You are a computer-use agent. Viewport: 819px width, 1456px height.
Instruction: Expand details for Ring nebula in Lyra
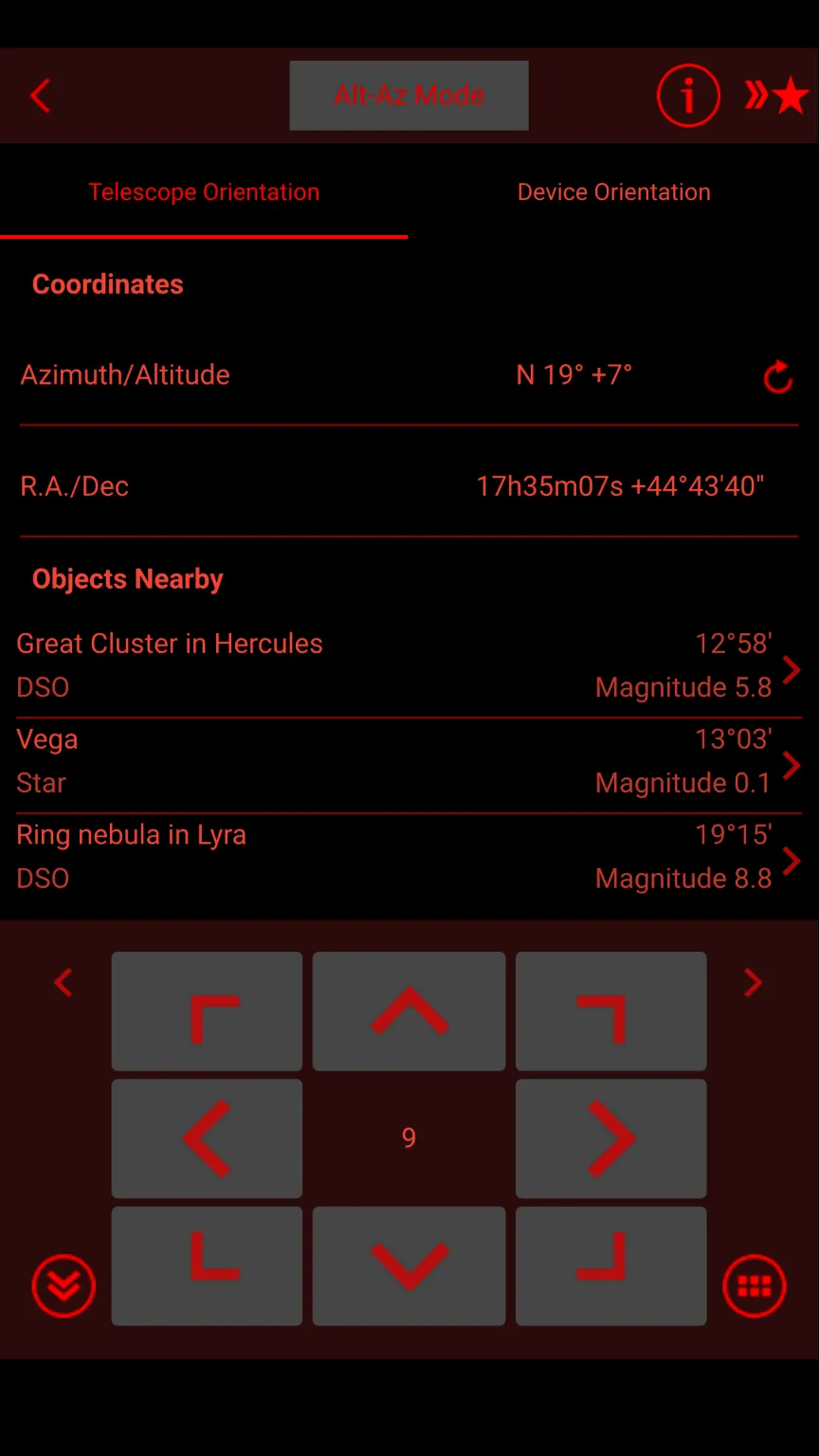[x=791, y=862]
